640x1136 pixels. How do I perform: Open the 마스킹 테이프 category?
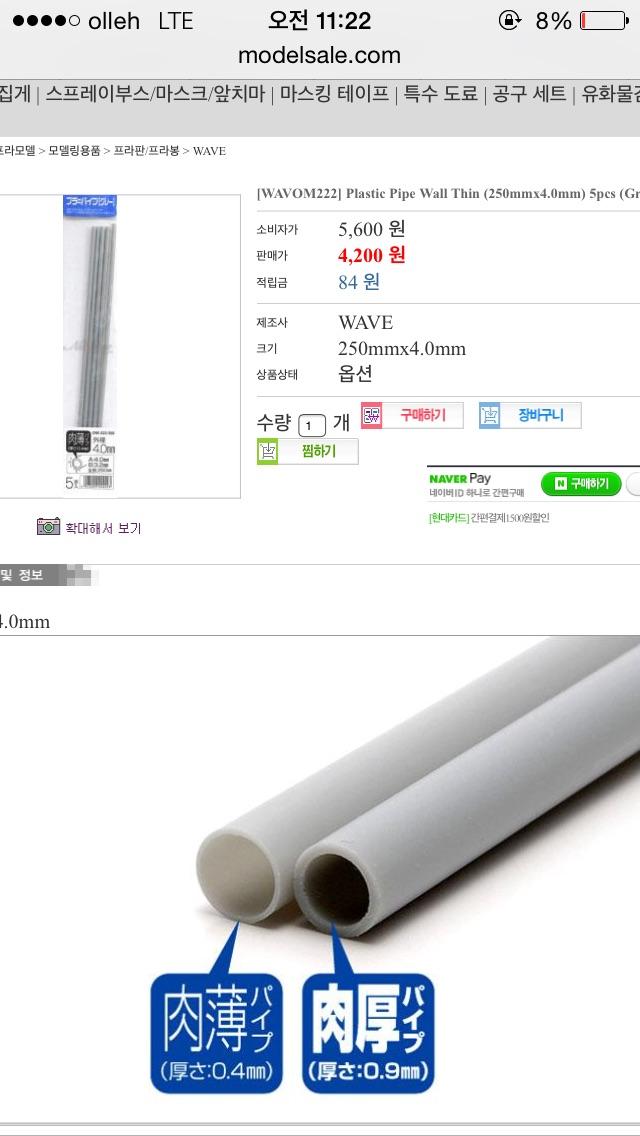[x=334, y=94]
